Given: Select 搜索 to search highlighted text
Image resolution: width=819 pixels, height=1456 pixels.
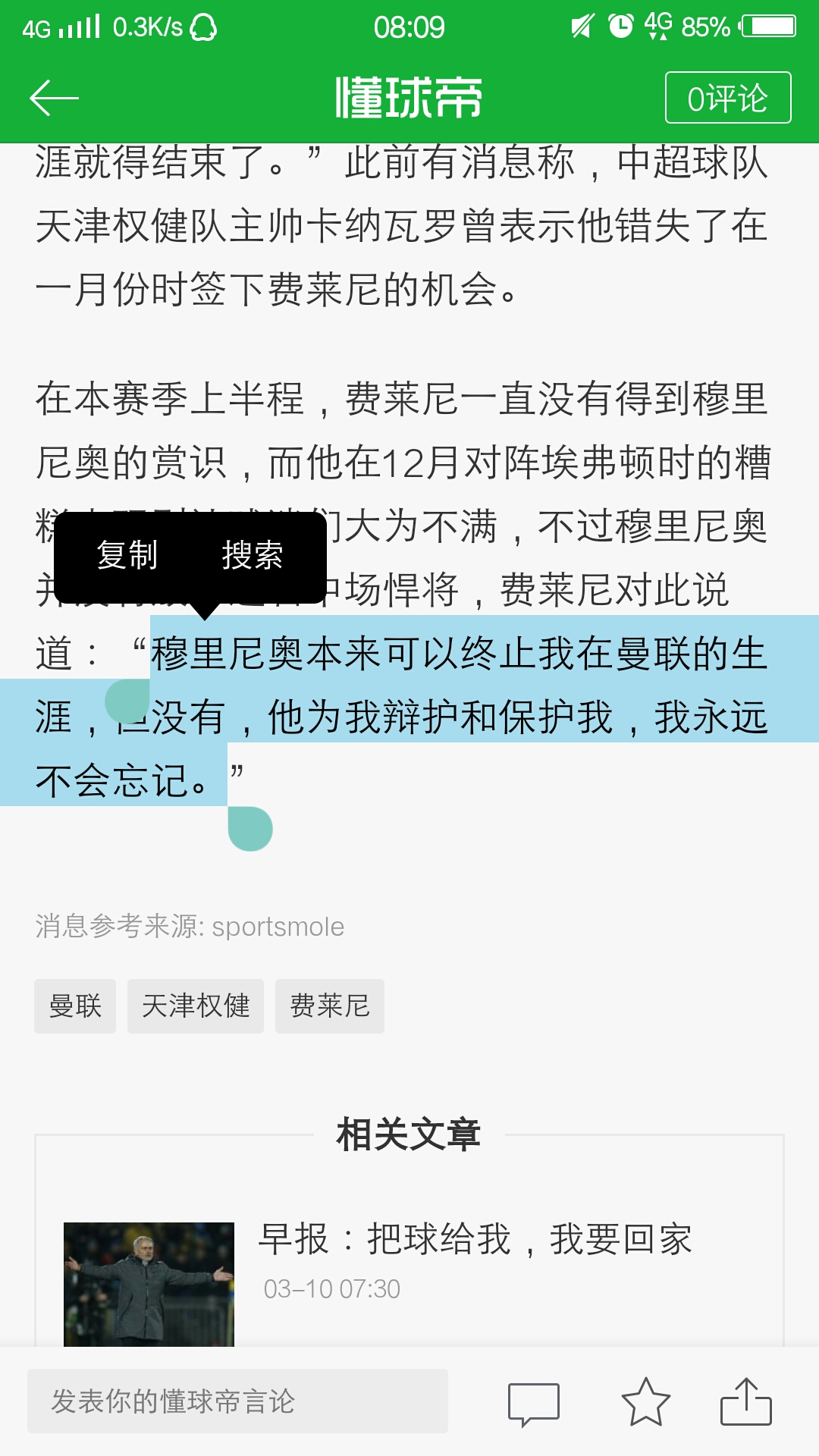Looking at the screenshot, I should (x=253, y=557).
